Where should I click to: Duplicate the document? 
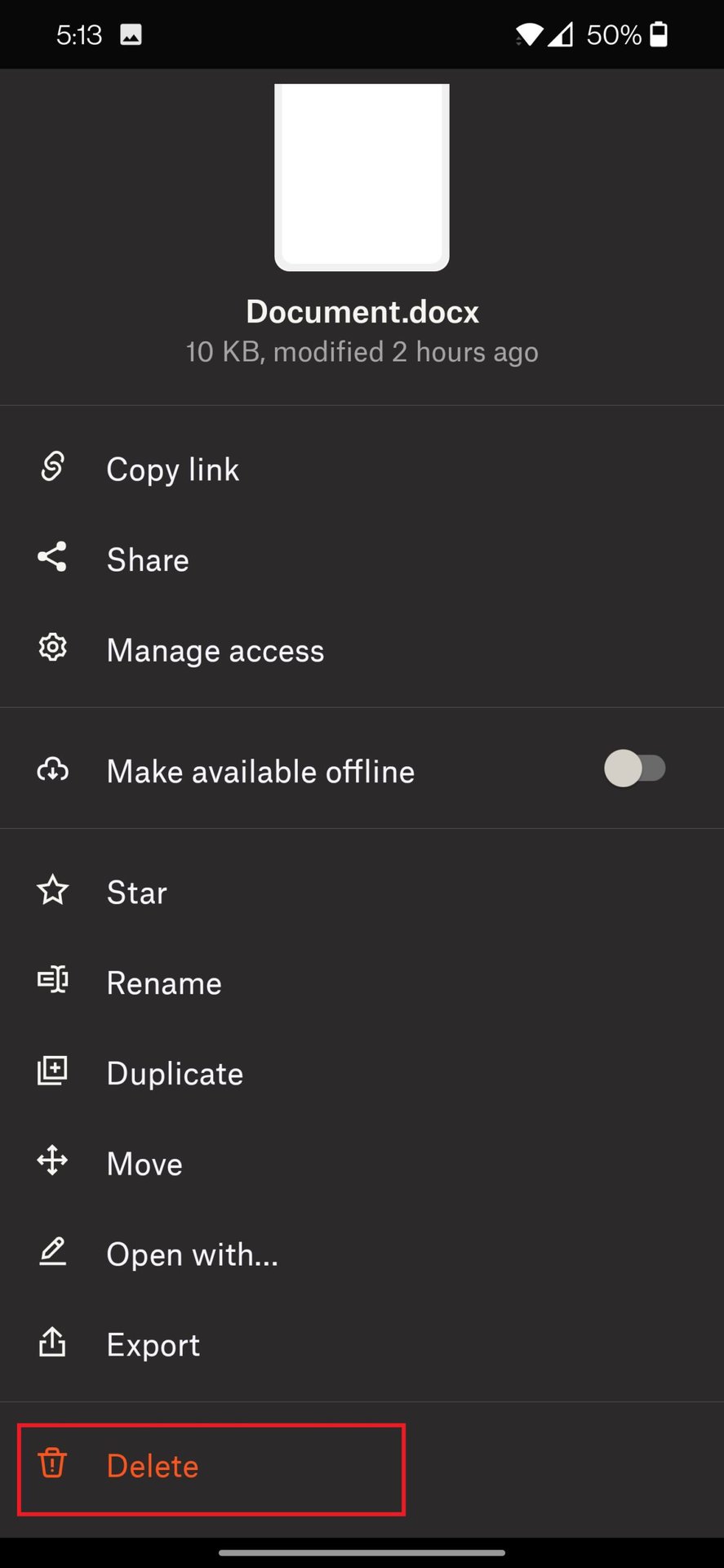coord(175,1073)
